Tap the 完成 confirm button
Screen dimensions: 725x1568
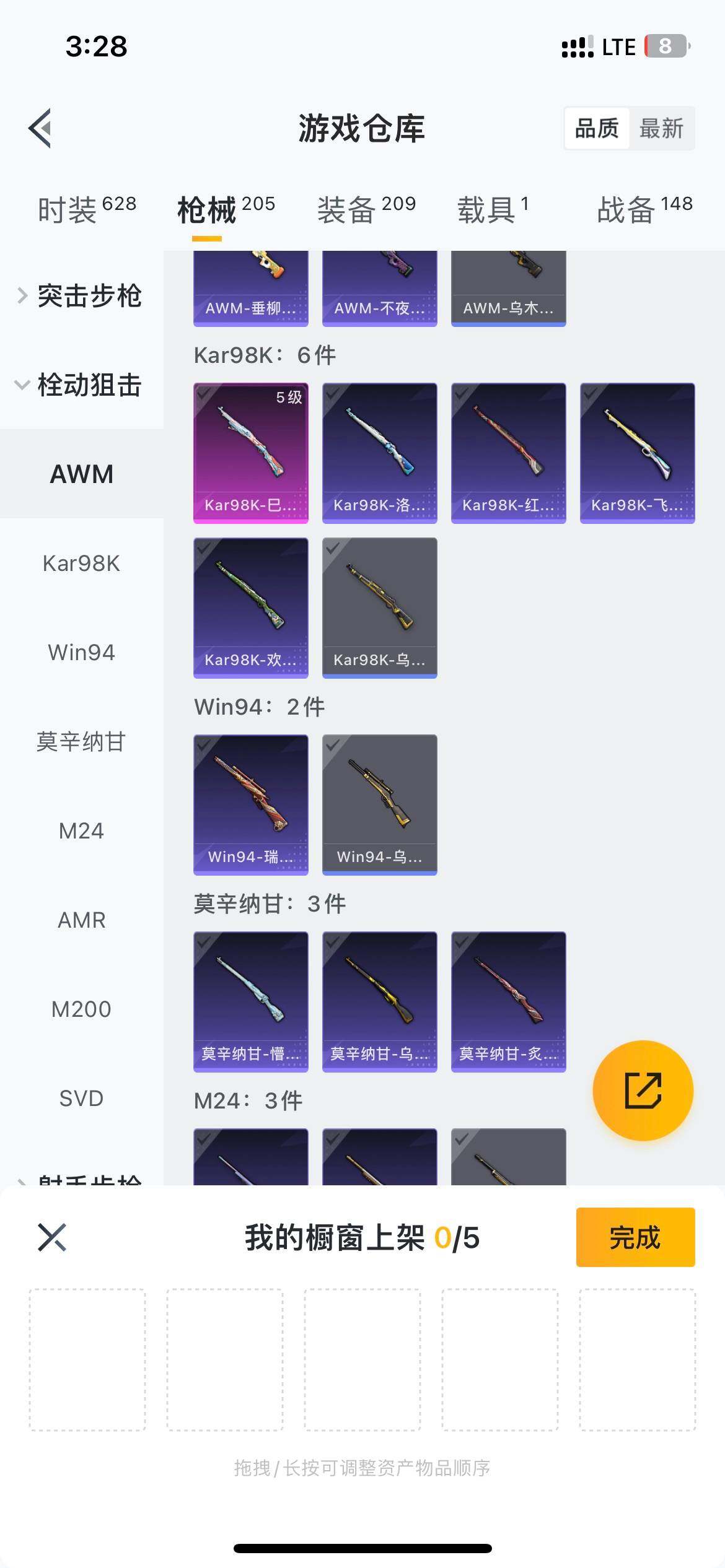click(x=635, y=1238)
